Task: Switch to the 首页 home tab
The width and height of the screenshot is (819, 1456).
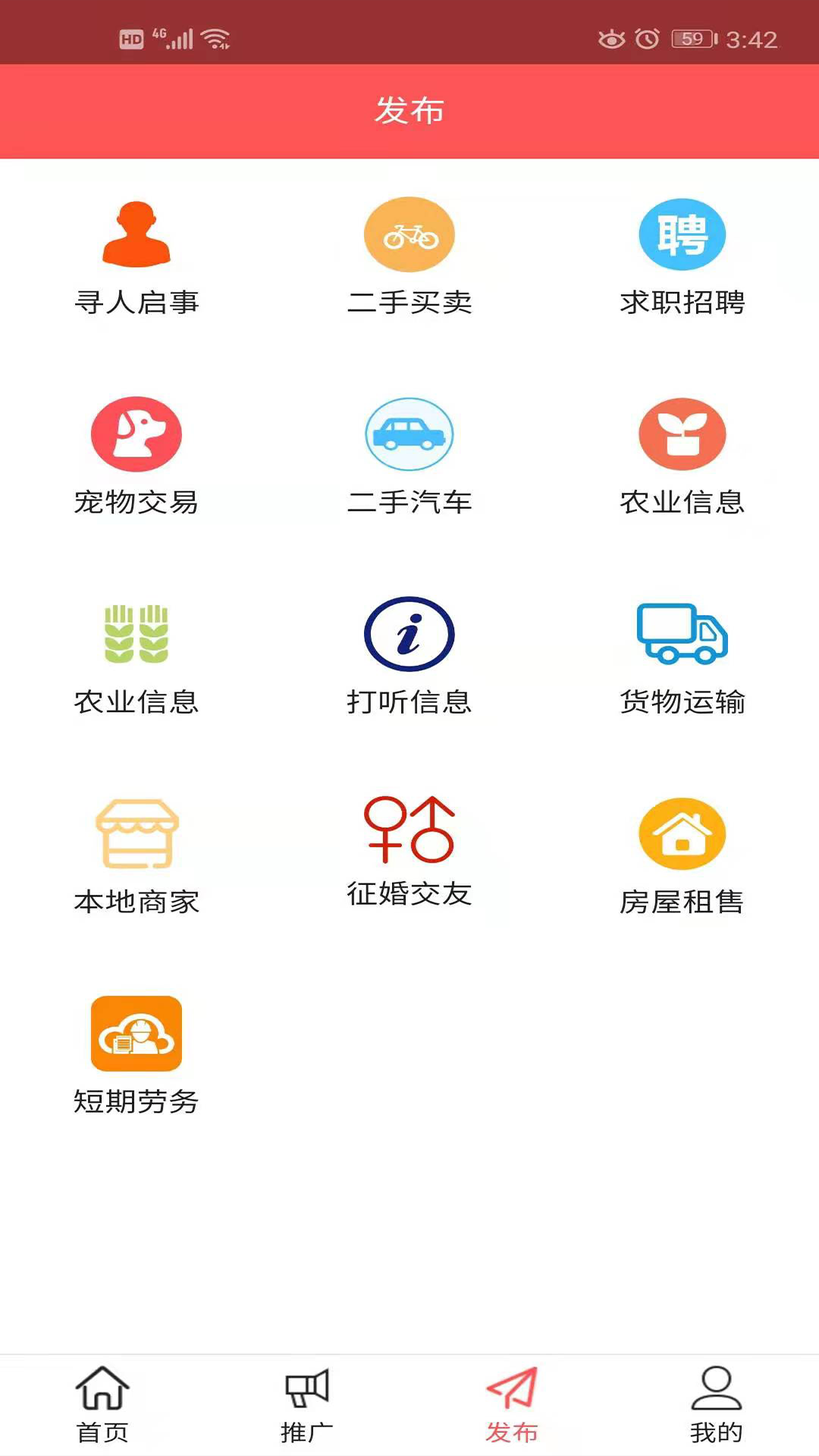Action: [102, 1404]
